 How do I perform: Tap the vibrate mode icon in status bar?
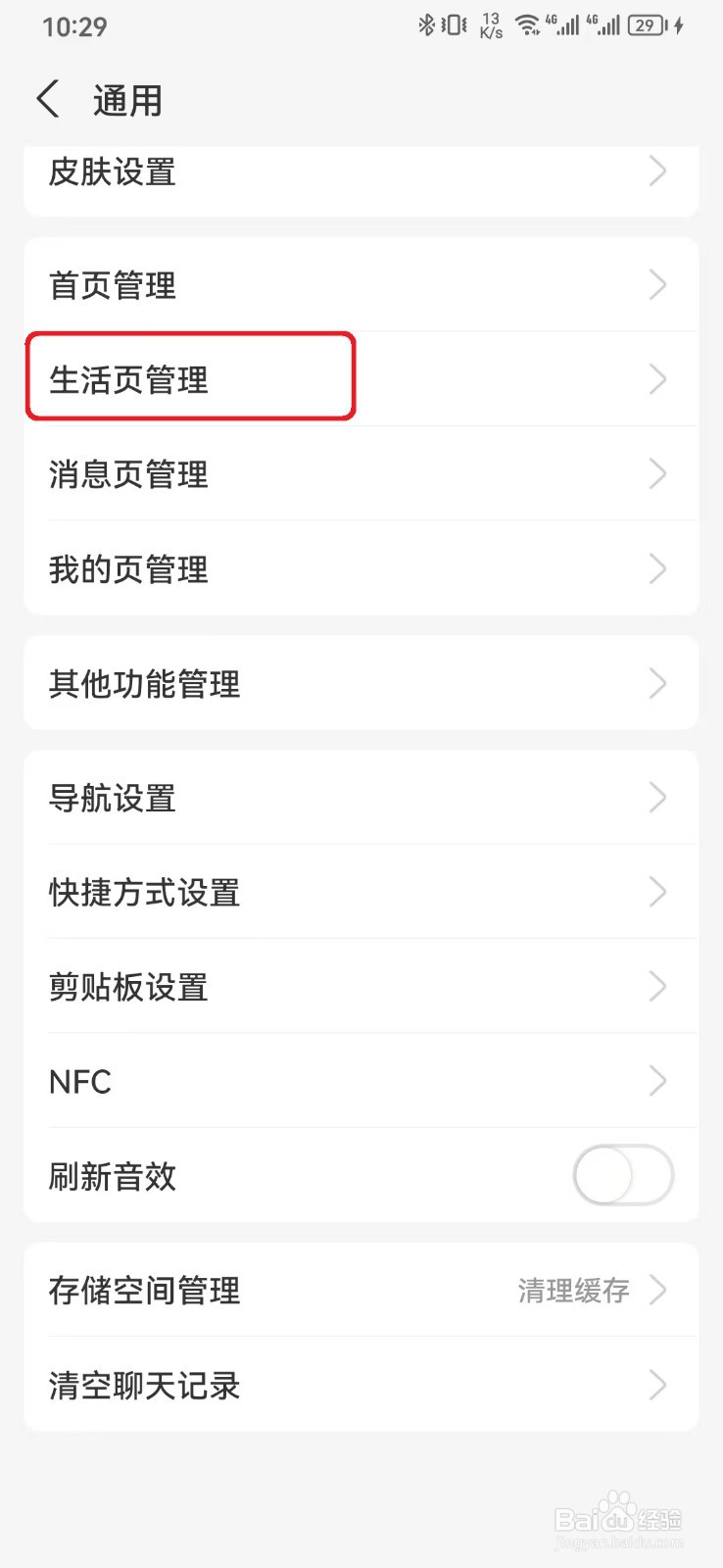coord(455,26)
